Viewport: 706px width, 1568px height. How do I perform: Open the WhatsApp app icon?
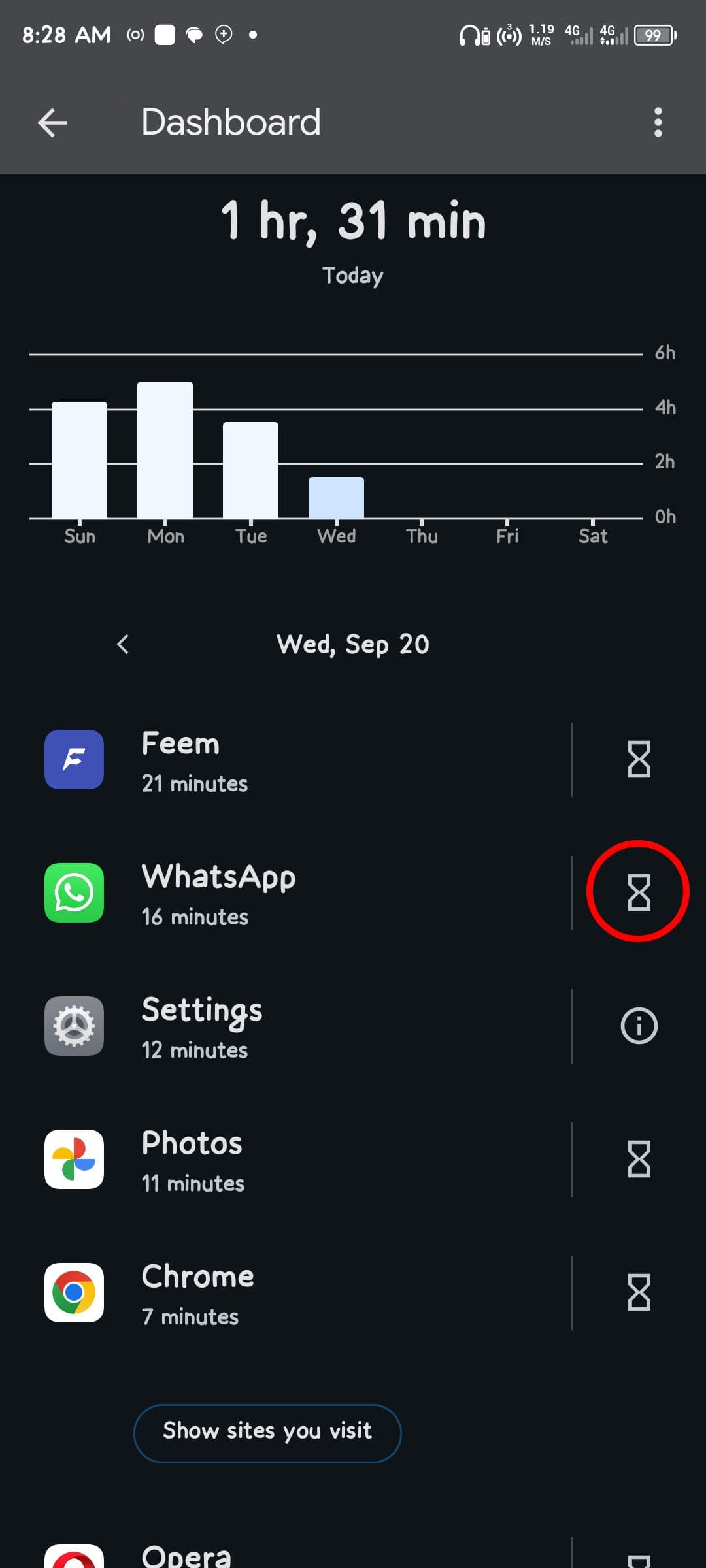click(74, 892)
